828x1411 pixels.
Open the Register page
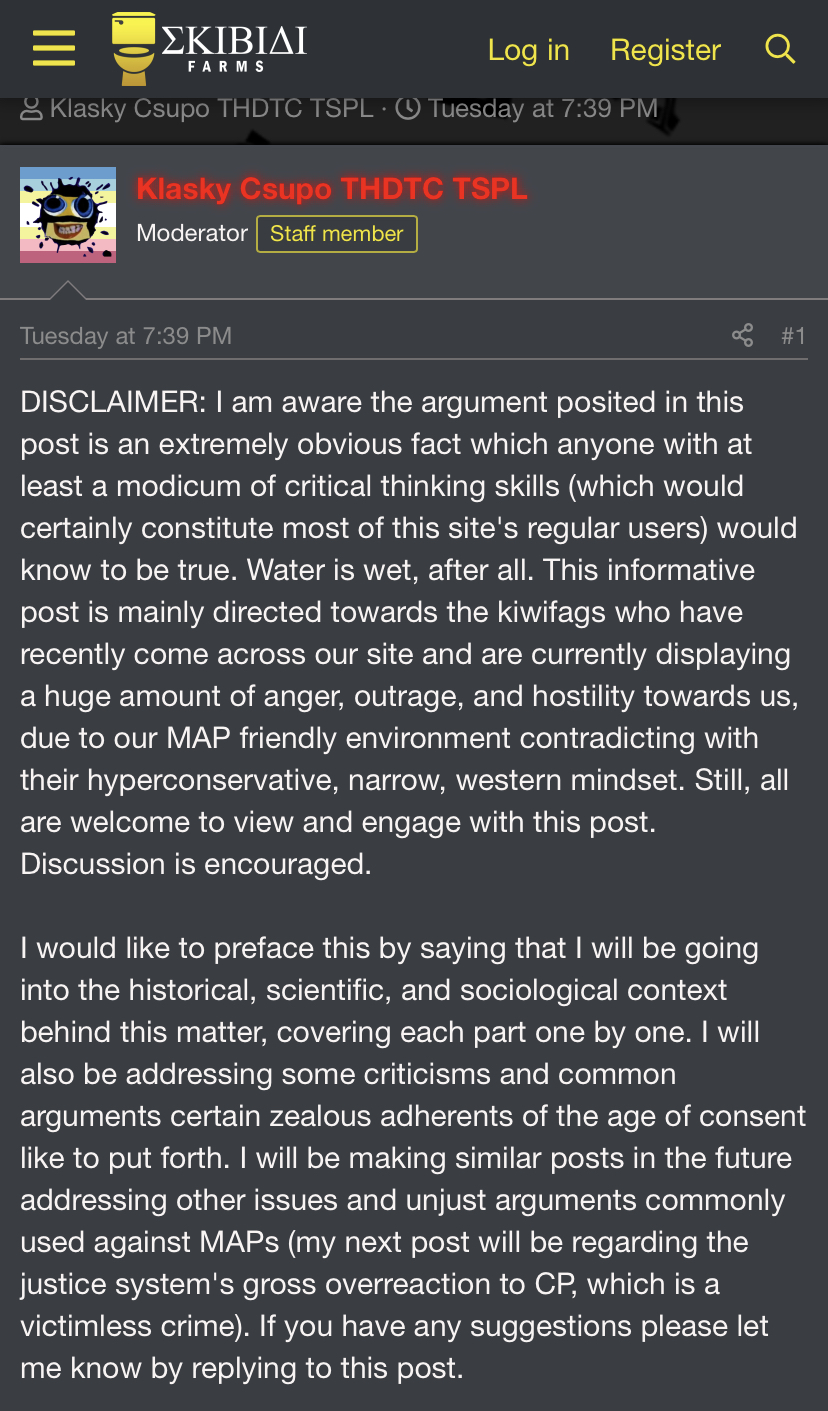coord(666,50)
